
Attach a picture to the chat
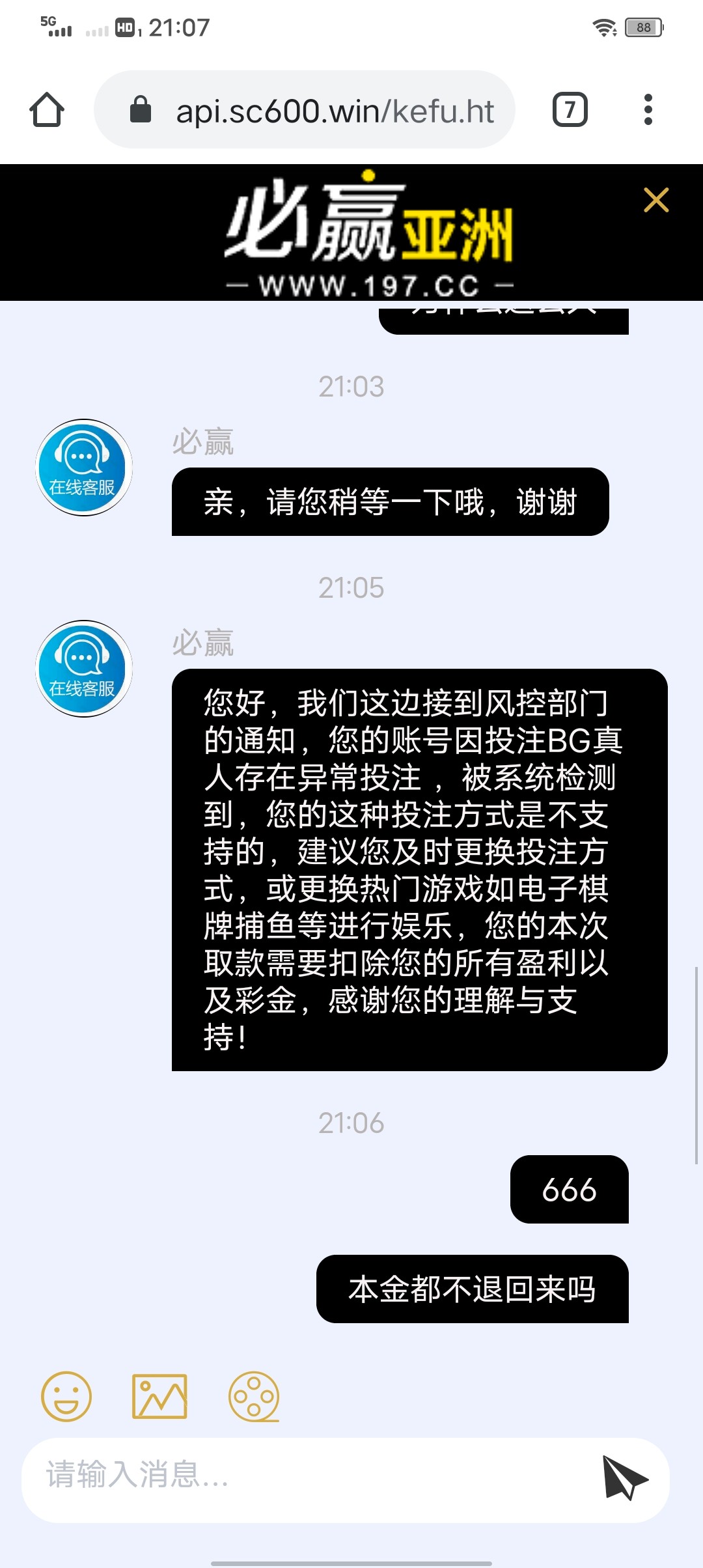tap(159, 1396)
